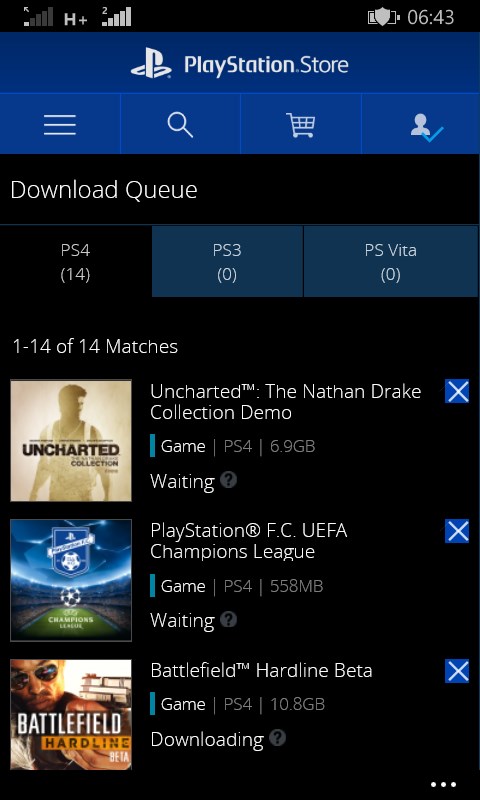480x800 pixels.
Task: View the shopping cart
Action: [300, 124]
